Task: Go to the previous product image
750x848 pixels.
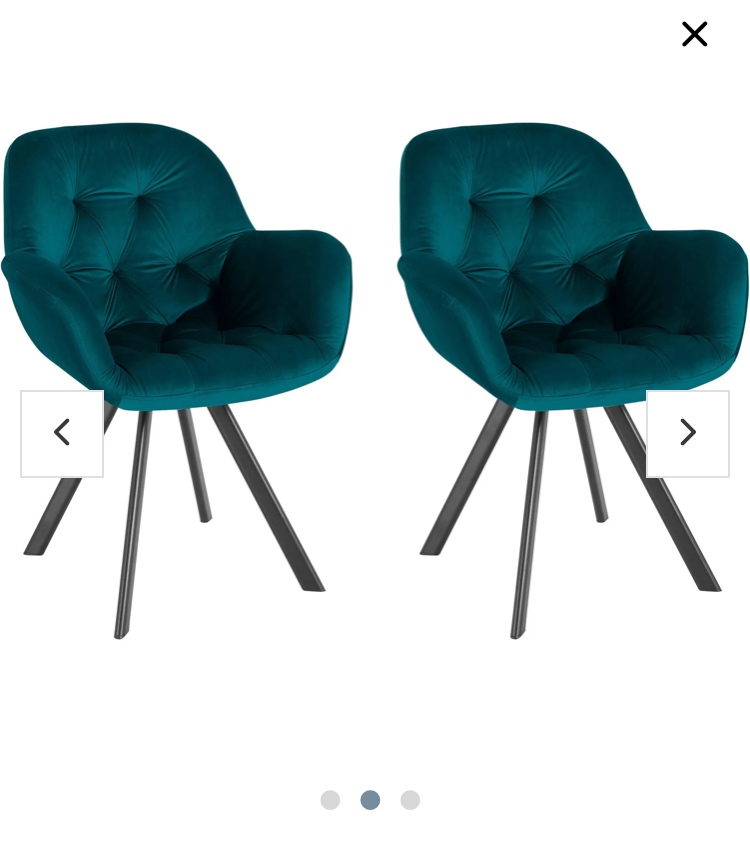Action: click(62, 433)
